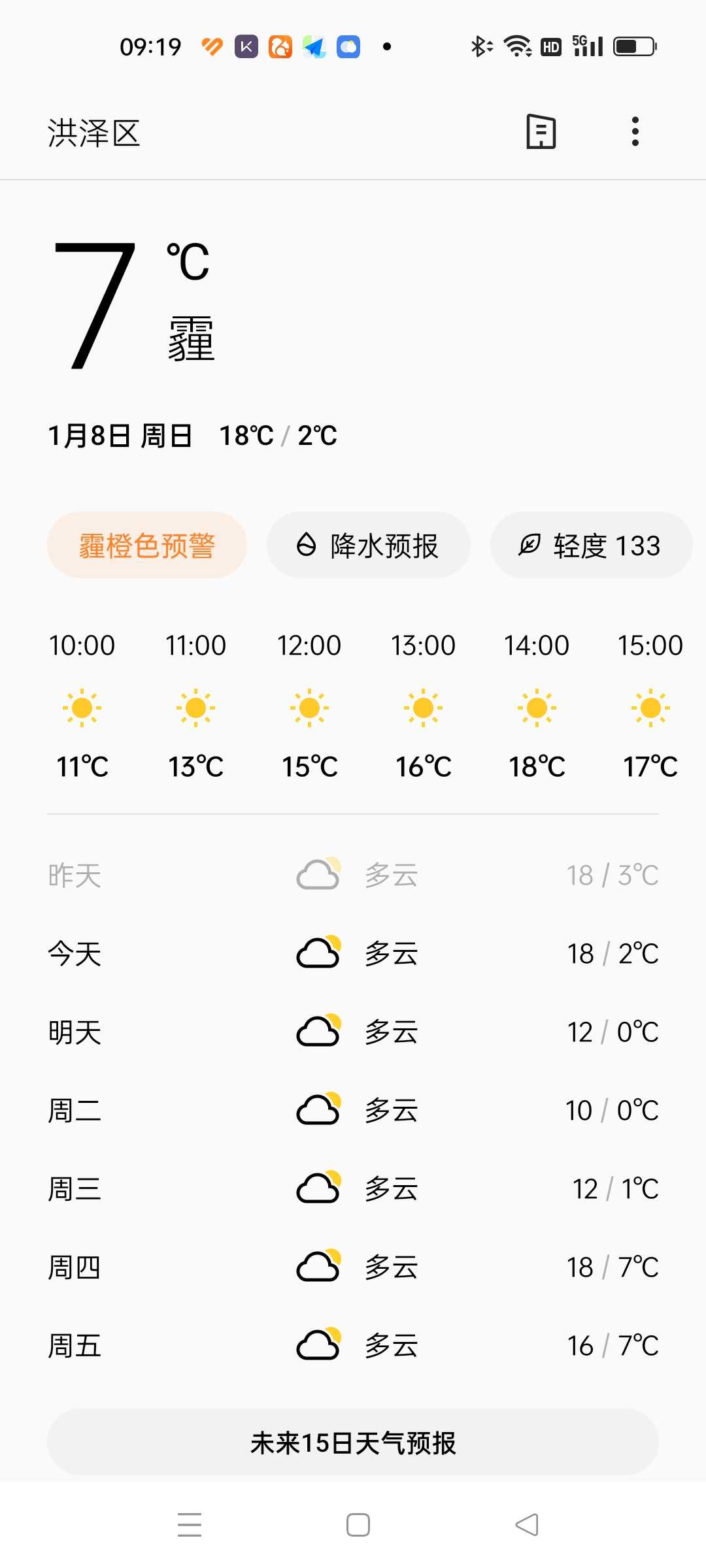
Task: View the 霾橙色预警 haze warning
Action: (x=147, y=545)
